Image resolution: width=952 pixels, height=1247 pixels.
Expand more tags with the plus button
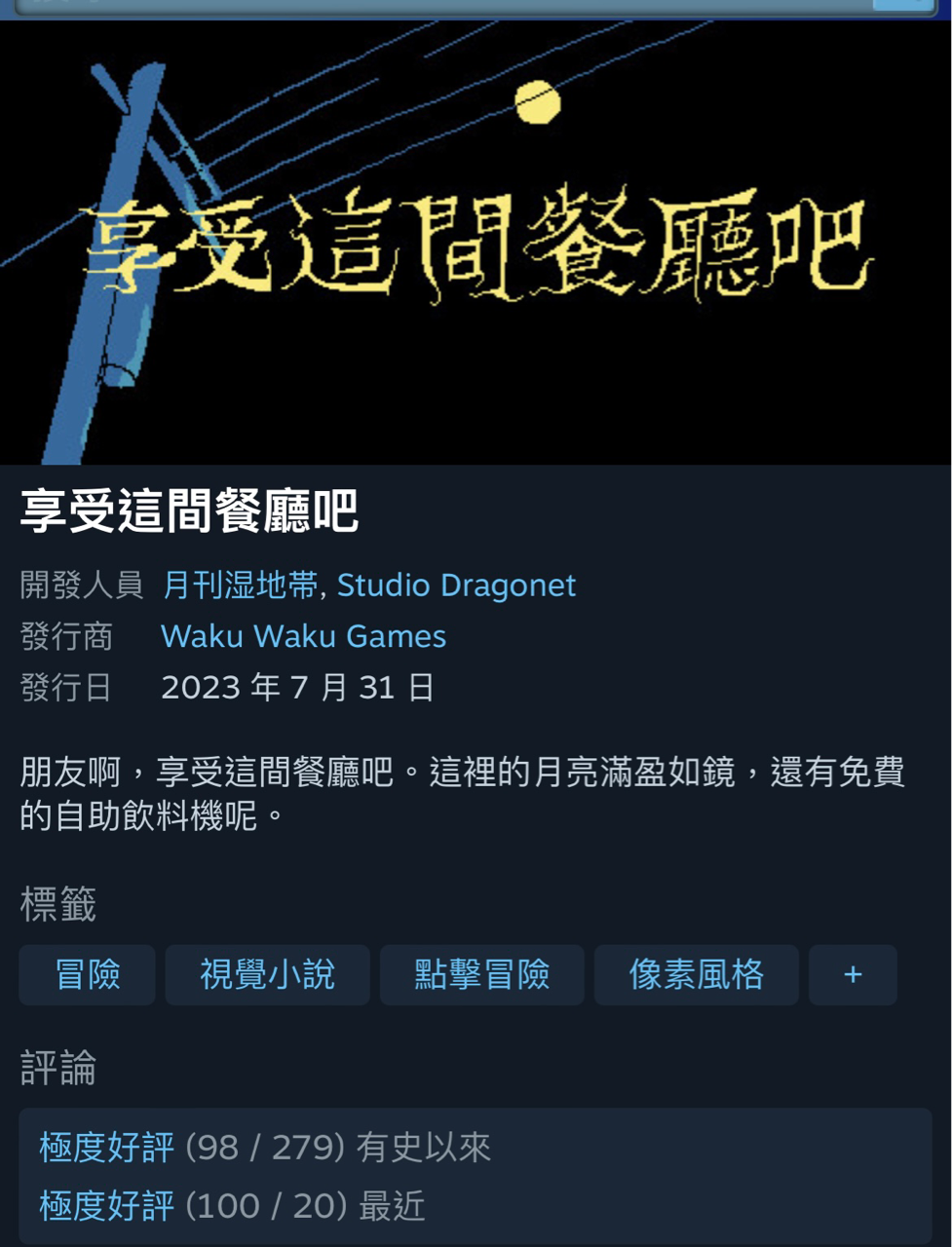coord(853,974)
